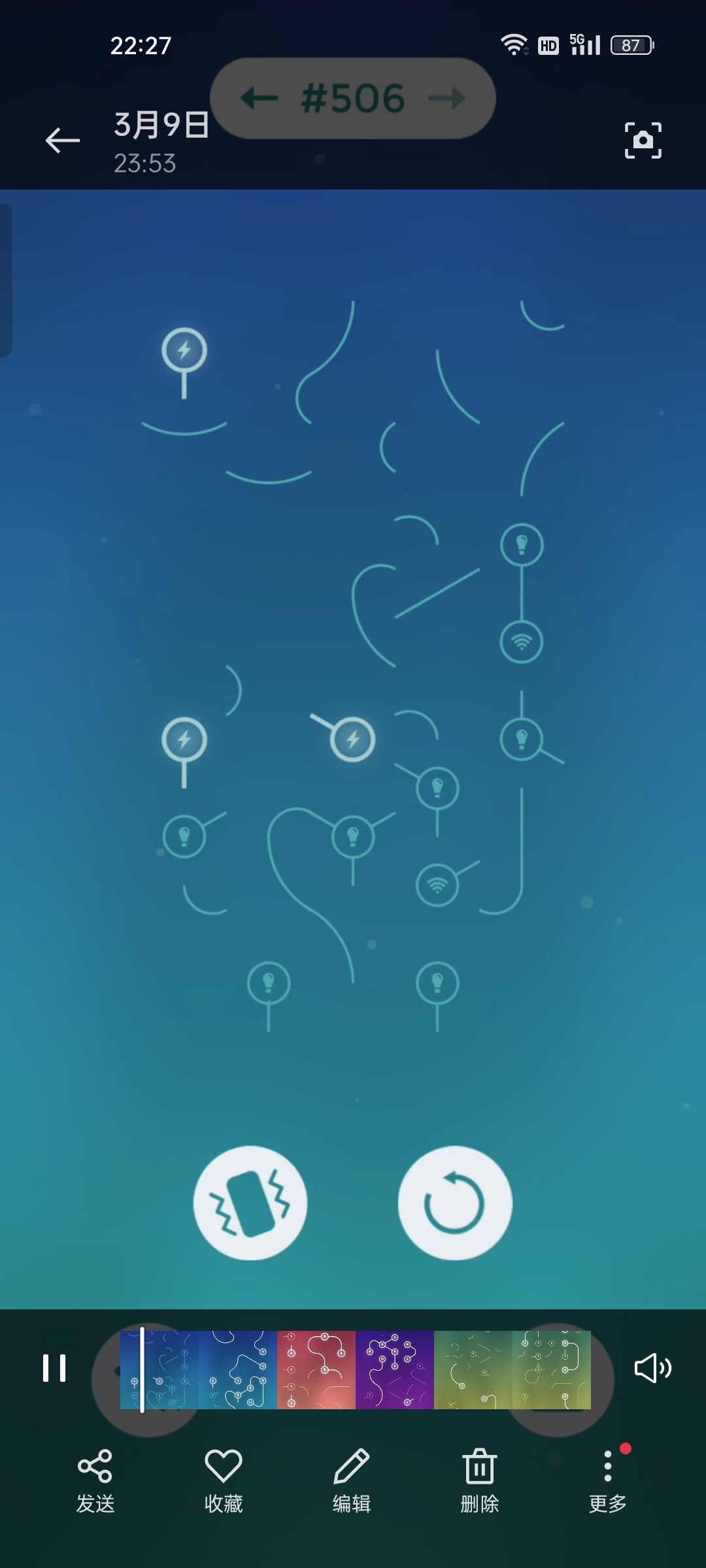Go back using the top-left arrow
The height and width of the screenshot is (1568, 706).
pos(63,140)
